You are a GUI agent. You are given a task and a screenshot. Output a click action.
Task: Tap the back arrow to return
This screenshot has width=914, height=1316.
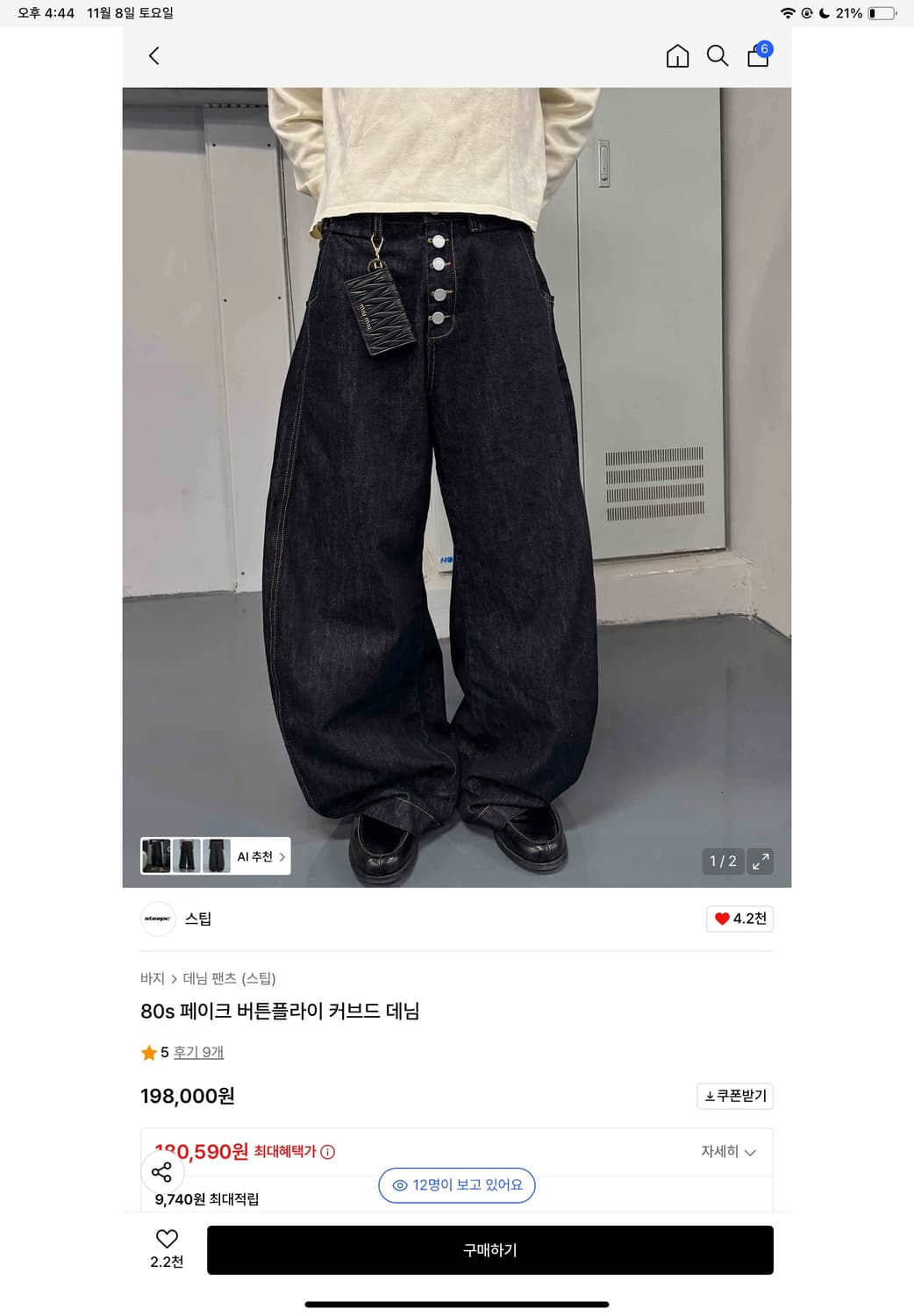tap(154, 55)
